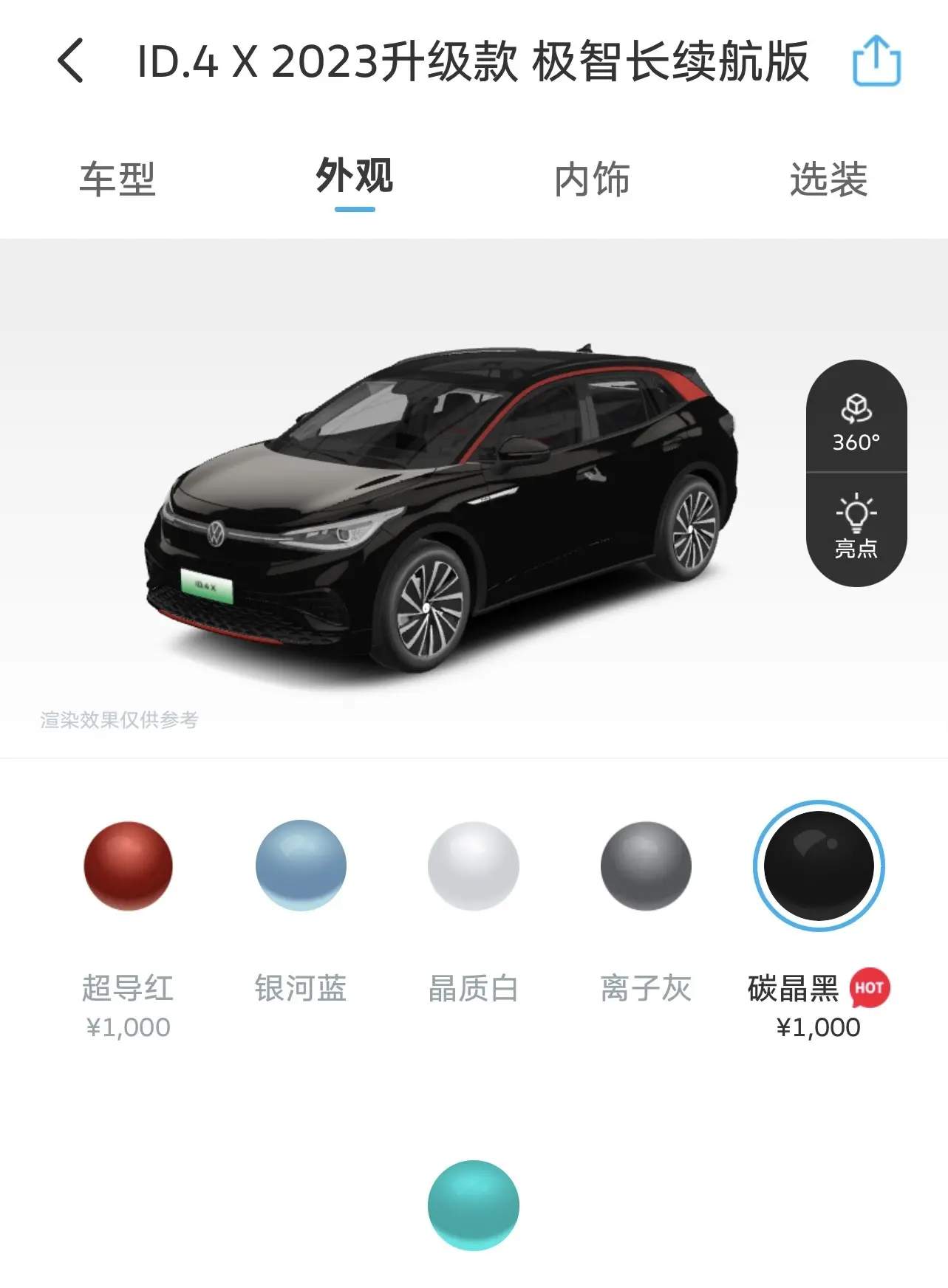
Task: Switch to the 车型 tab
Action: (117, 179)
